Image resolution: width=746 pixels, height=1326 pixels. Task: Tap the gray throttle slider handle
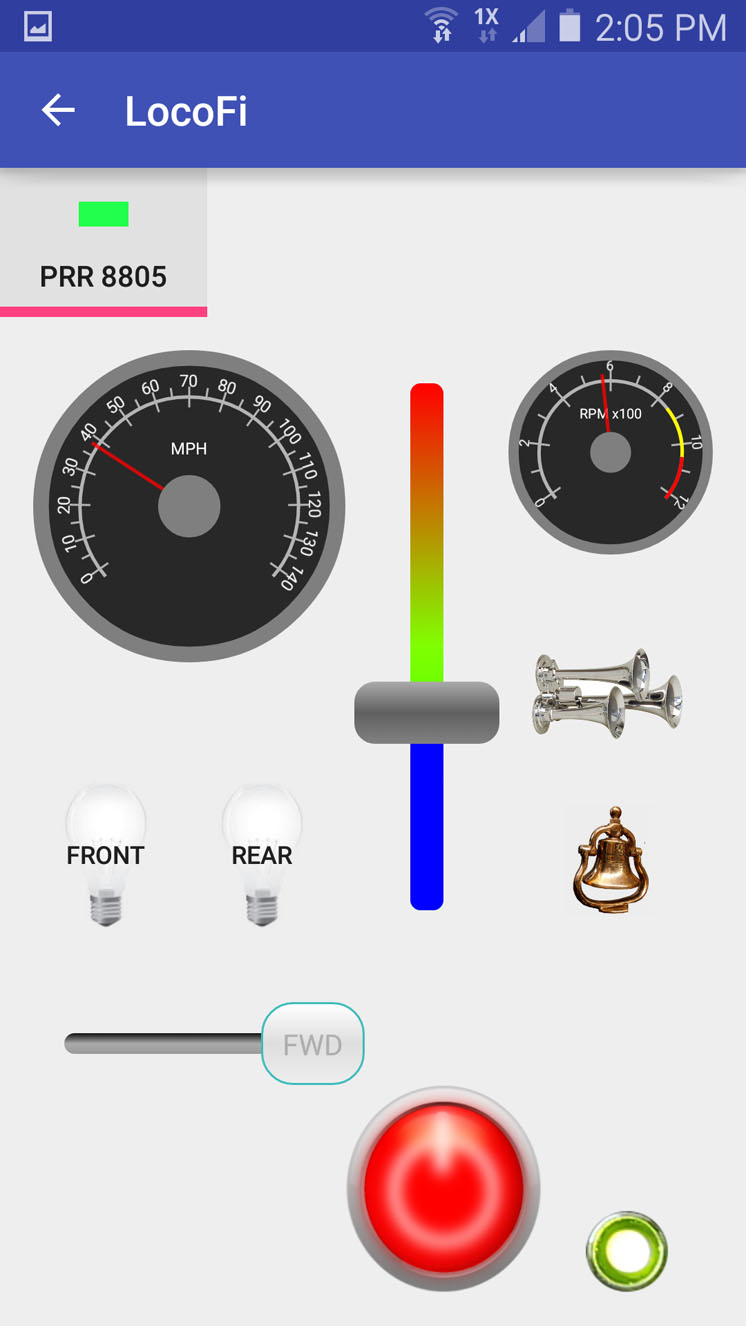pyautogui.click(x=427, y=713)
